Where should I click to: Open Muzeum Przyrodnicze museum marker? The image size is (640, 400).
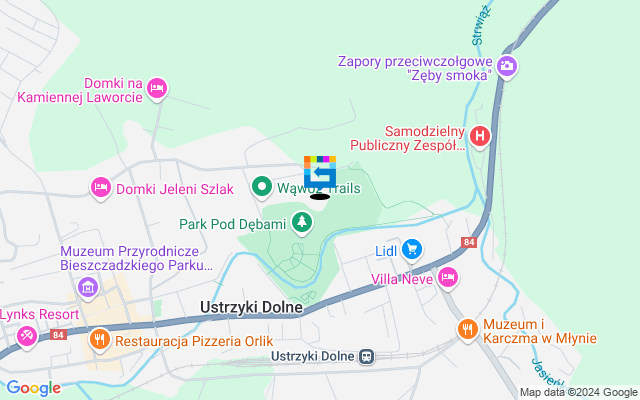point(87,289)
